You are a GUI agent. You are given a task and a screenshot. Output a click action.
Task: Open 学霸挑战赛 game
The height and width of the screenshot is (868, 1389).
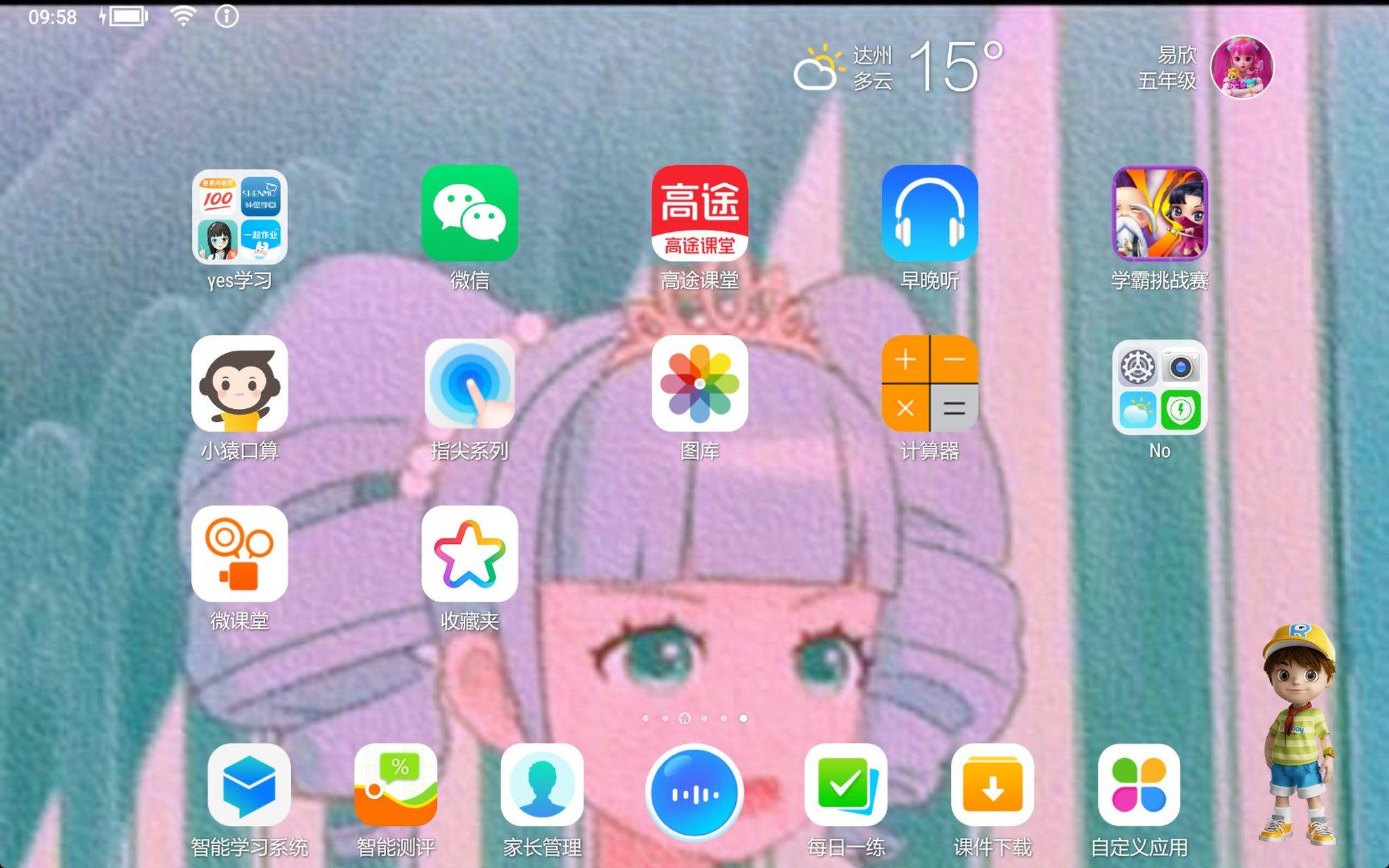tap(1159, 214)
